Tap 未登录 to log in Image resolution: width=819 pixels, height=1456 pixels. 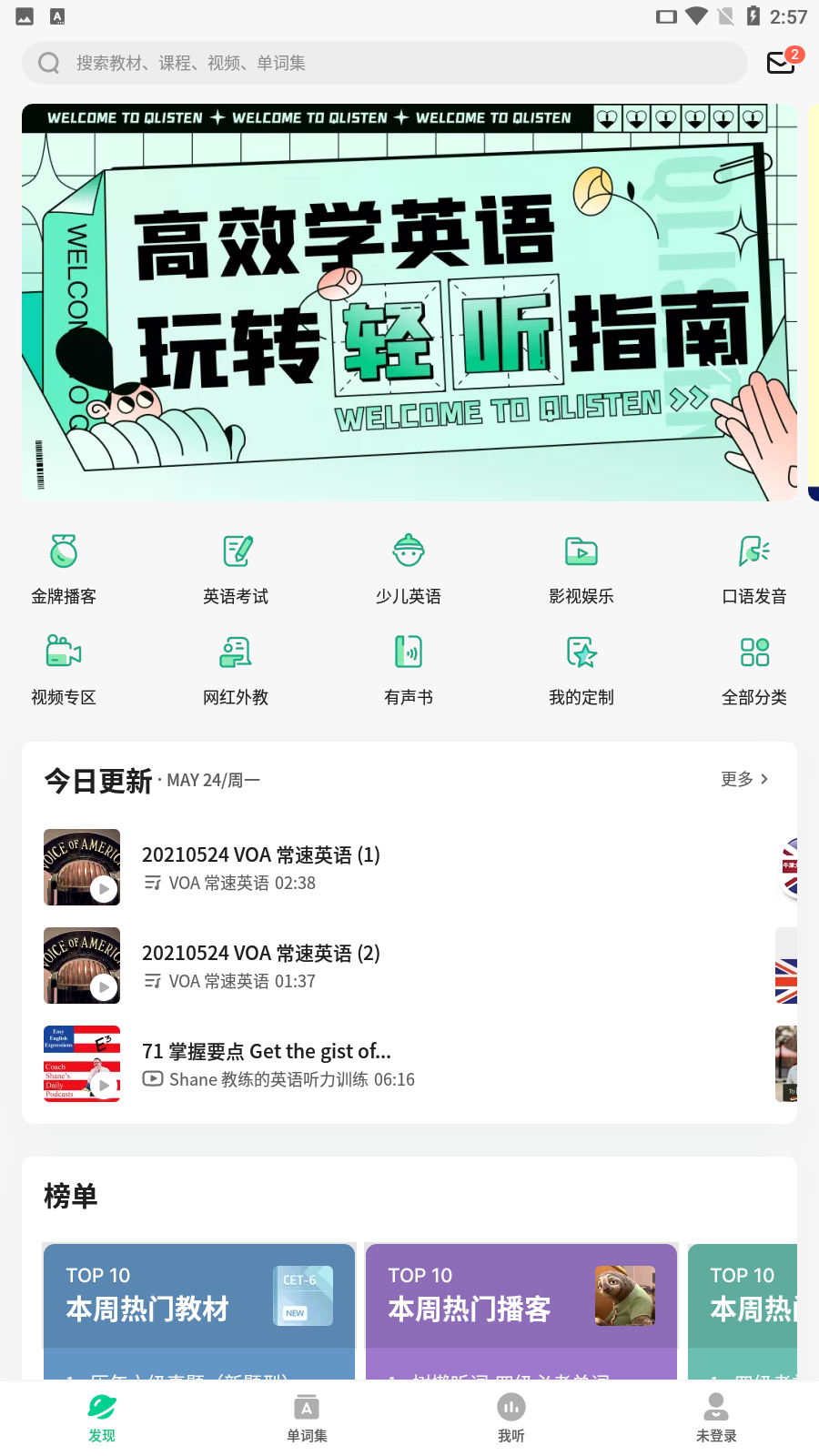(x=715, y=1417)
